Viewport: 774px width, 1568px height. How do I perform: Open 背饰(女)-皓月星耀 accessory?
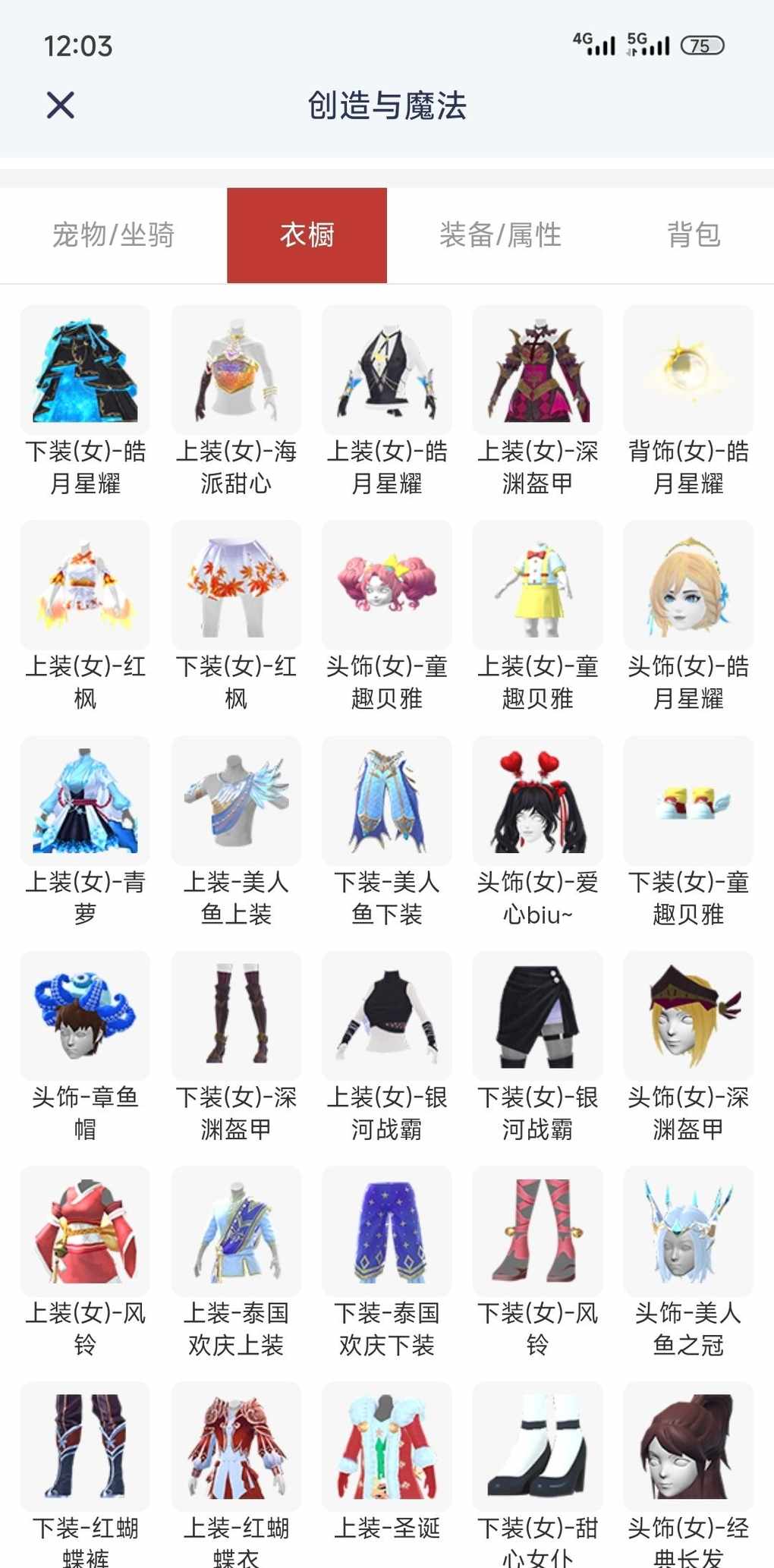[x=688, y=370]
